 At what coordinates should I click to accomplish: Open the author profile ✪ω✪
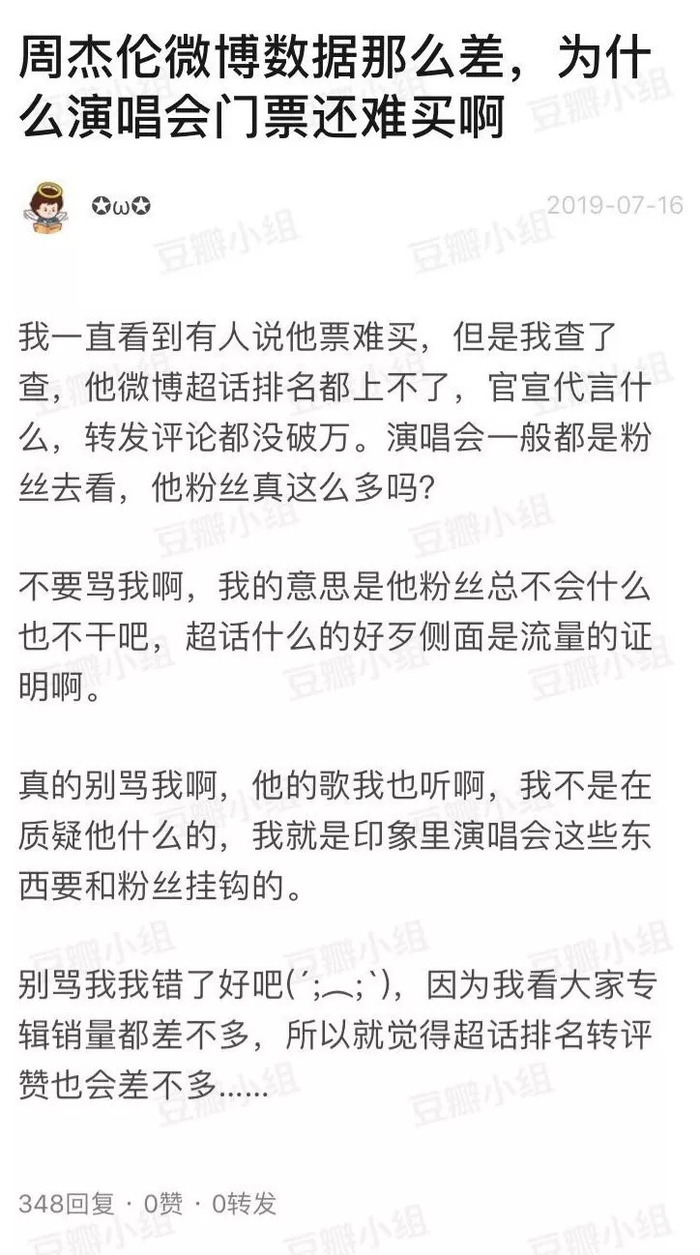121,207
